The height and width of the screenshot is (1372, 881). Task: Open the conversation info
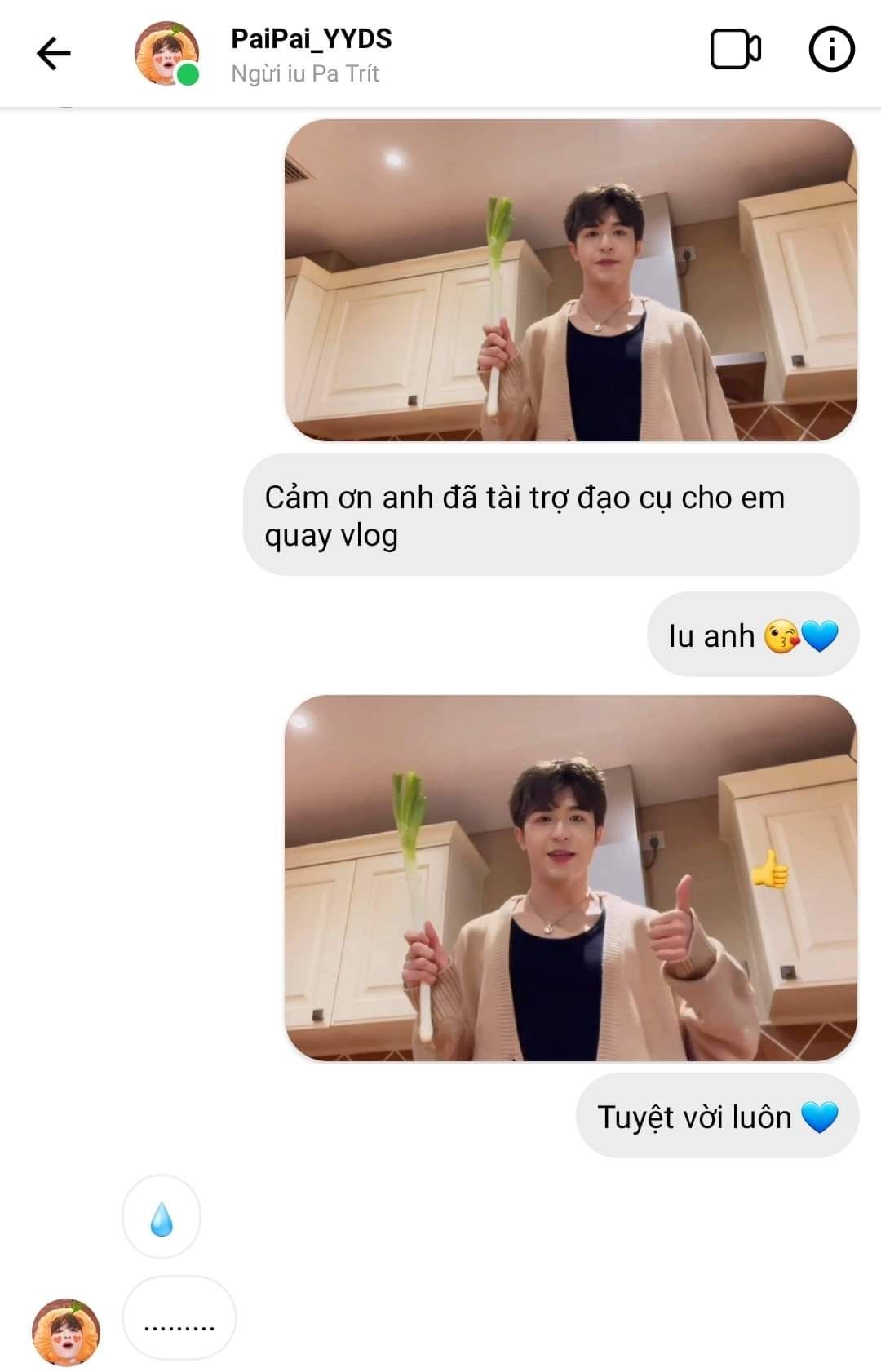830,50
